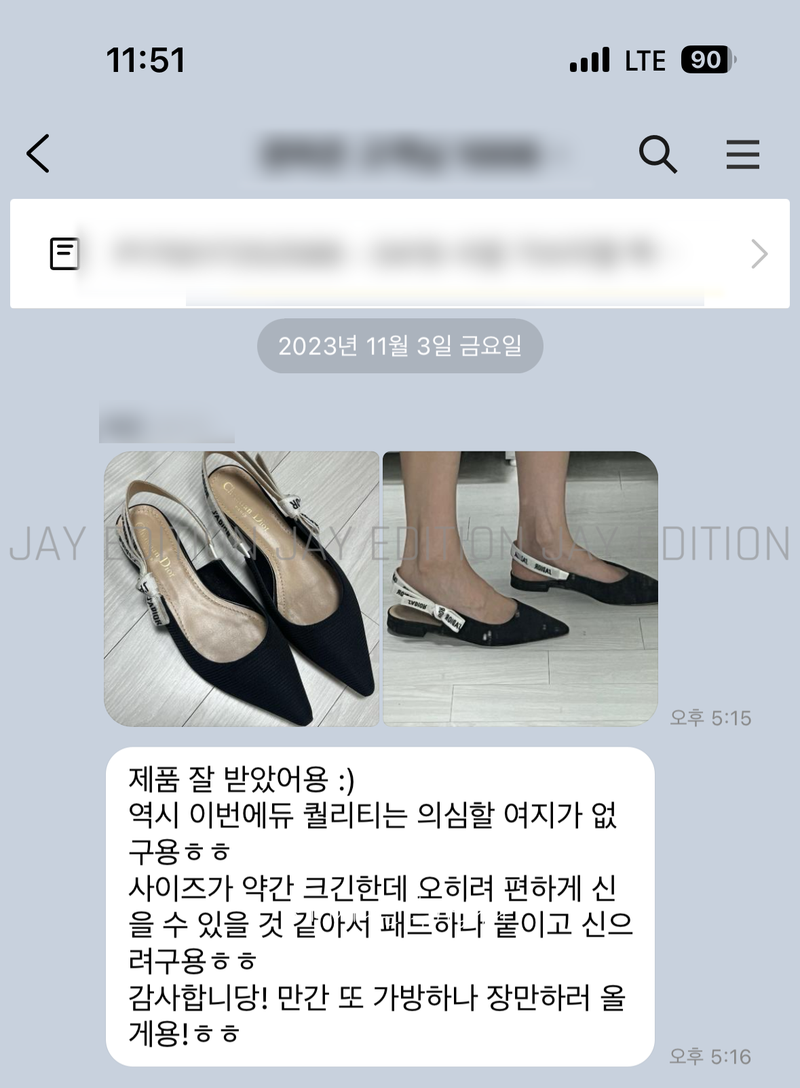Viewport: 800px width, 1088px height.
Task: Open the photo of black slingback shoes on floor
Action: click(x=242, y=588)
